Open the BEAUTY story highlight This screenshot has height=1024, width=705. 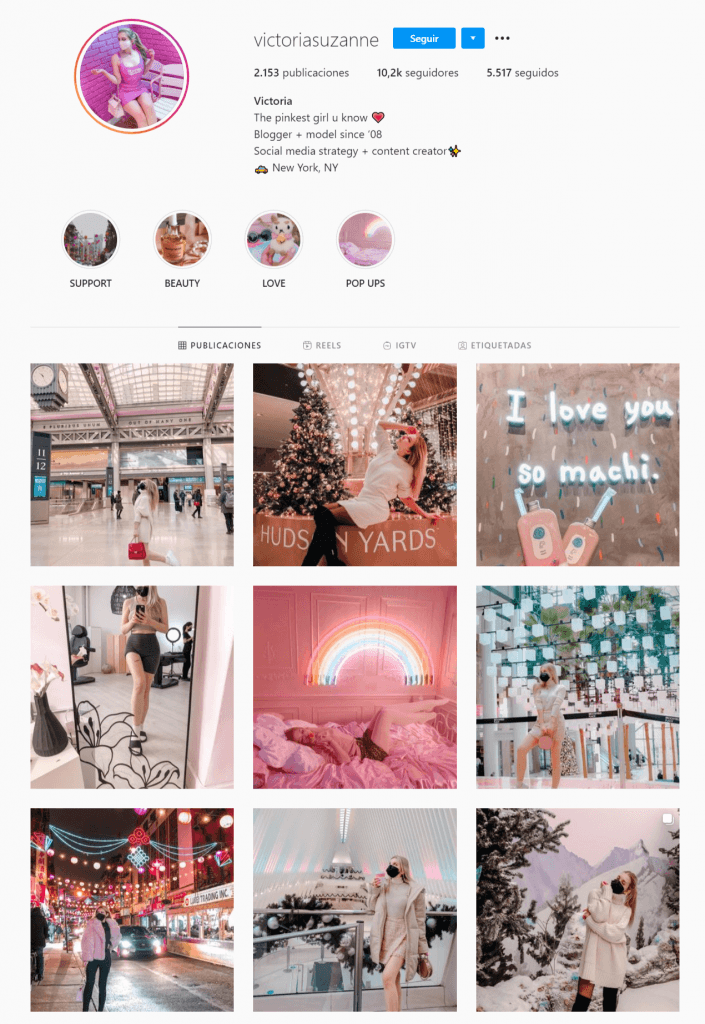[x=182, y=240]
